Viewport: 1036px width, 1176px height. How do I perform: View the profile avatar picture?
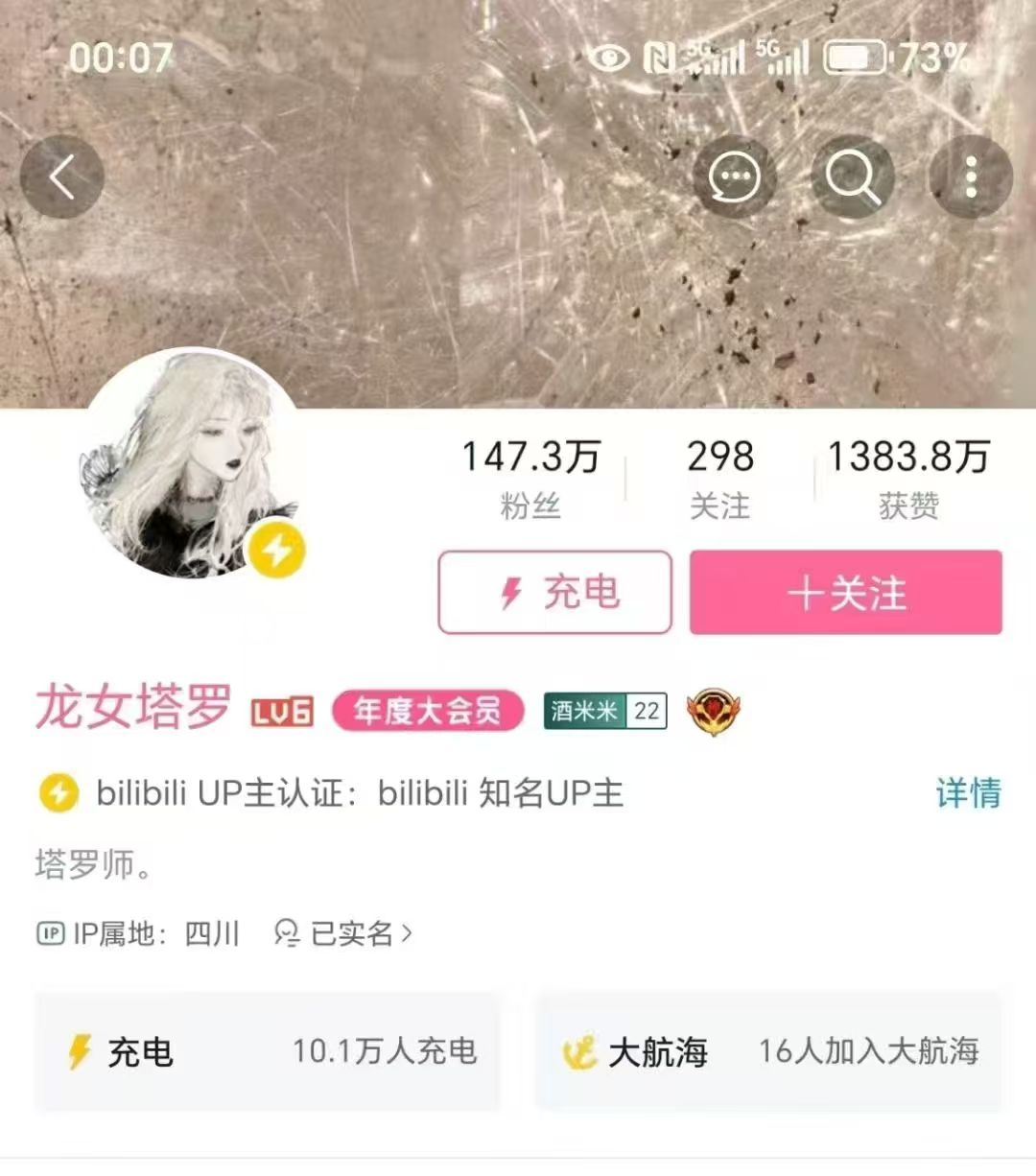tap(190, 463)
